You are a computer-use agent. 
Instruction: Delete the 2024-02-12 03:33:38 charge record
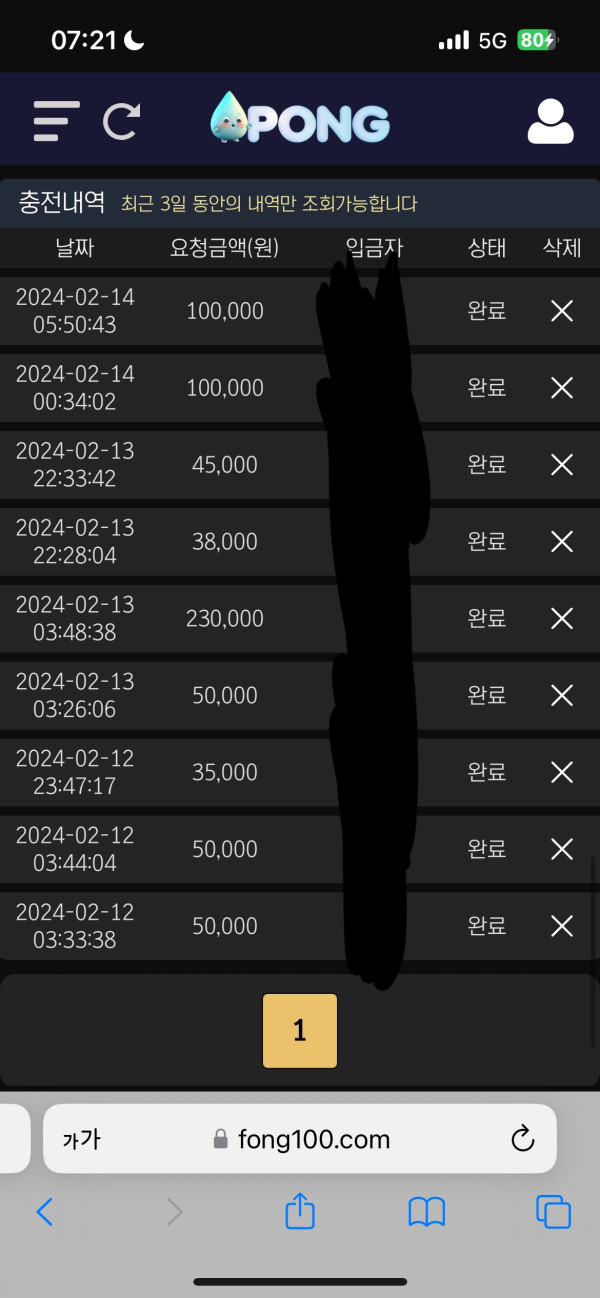pyautogui.click(x=562, y=927)
